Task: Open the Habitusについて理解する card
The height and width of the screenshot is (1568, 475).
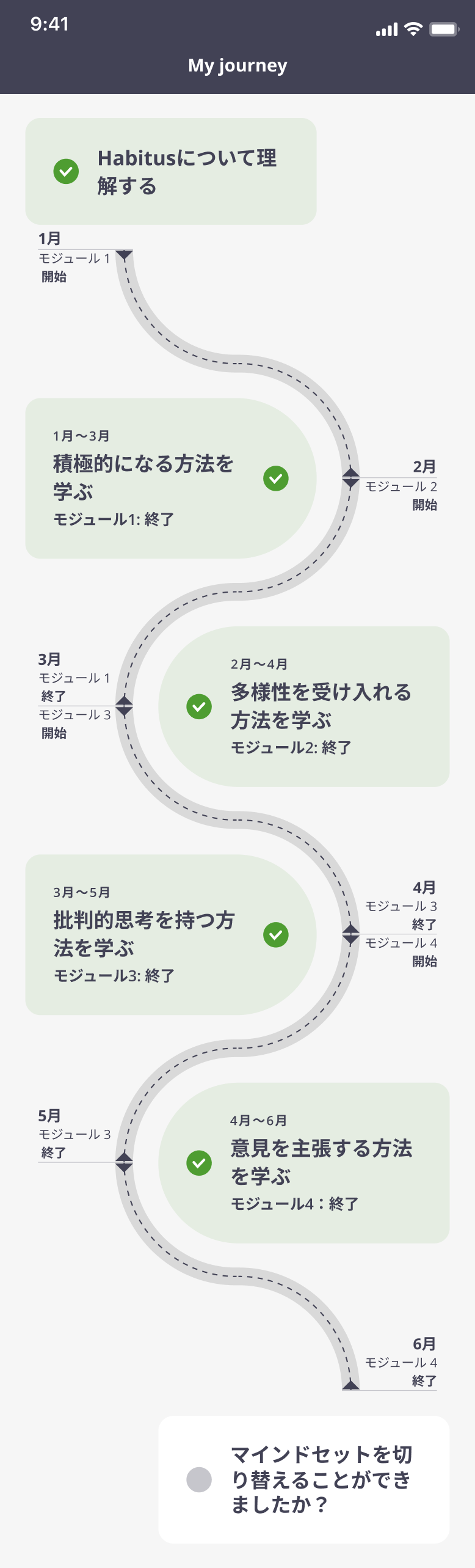Action: [171, 172]
